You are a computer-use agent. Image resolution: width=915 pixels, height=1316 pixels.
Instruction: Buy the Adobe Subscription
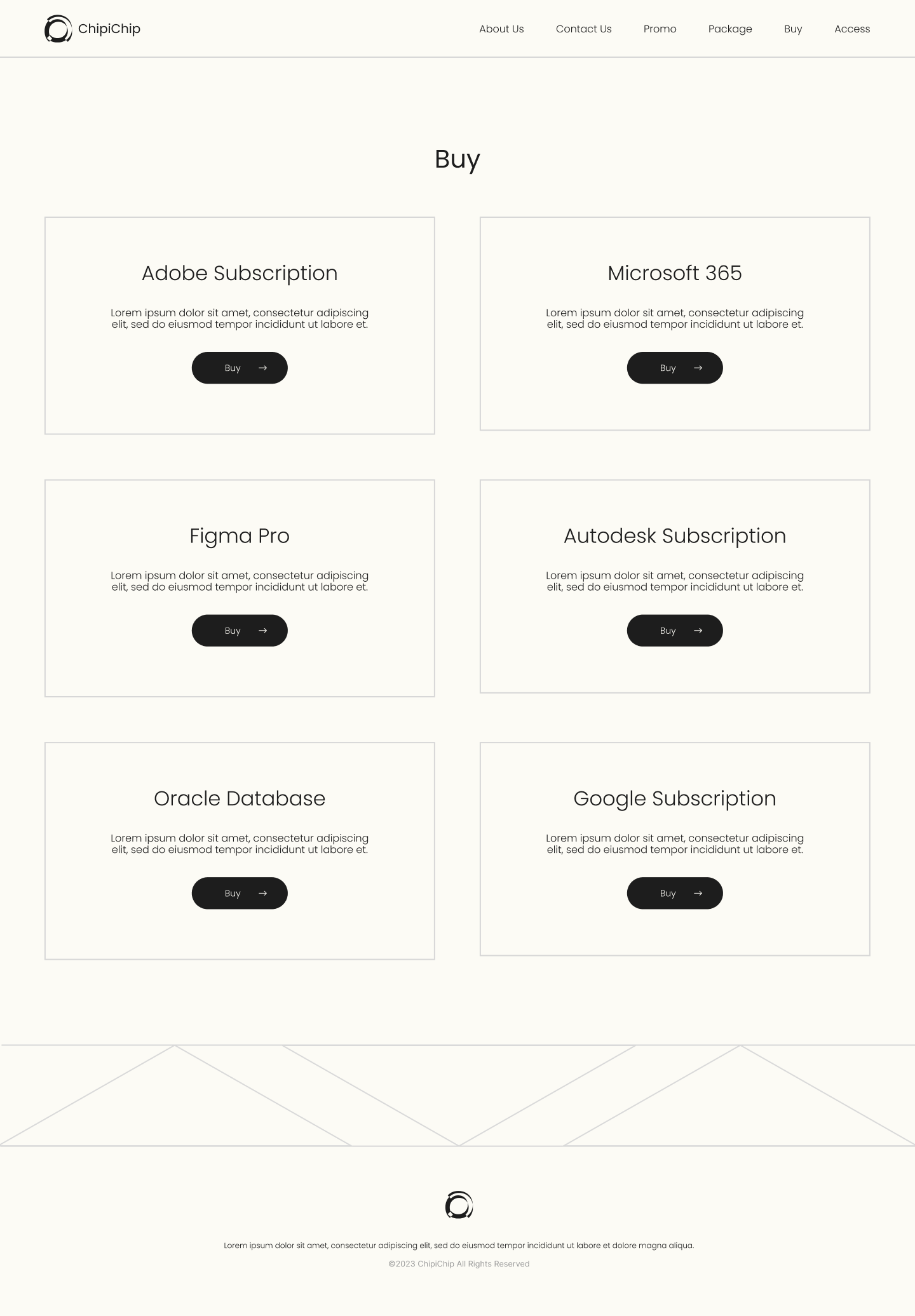click(x=240, y=368)
